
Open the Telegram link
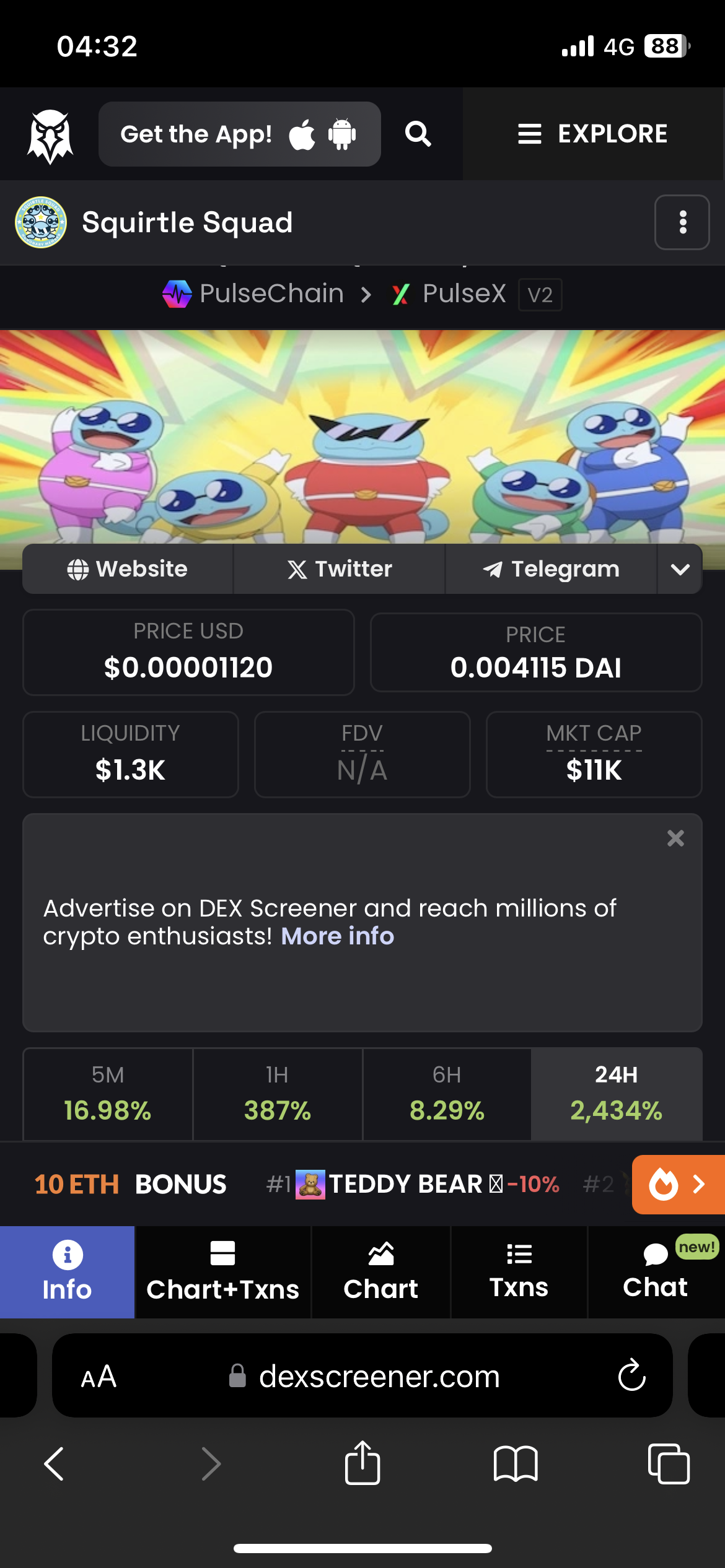click(551, 569)
